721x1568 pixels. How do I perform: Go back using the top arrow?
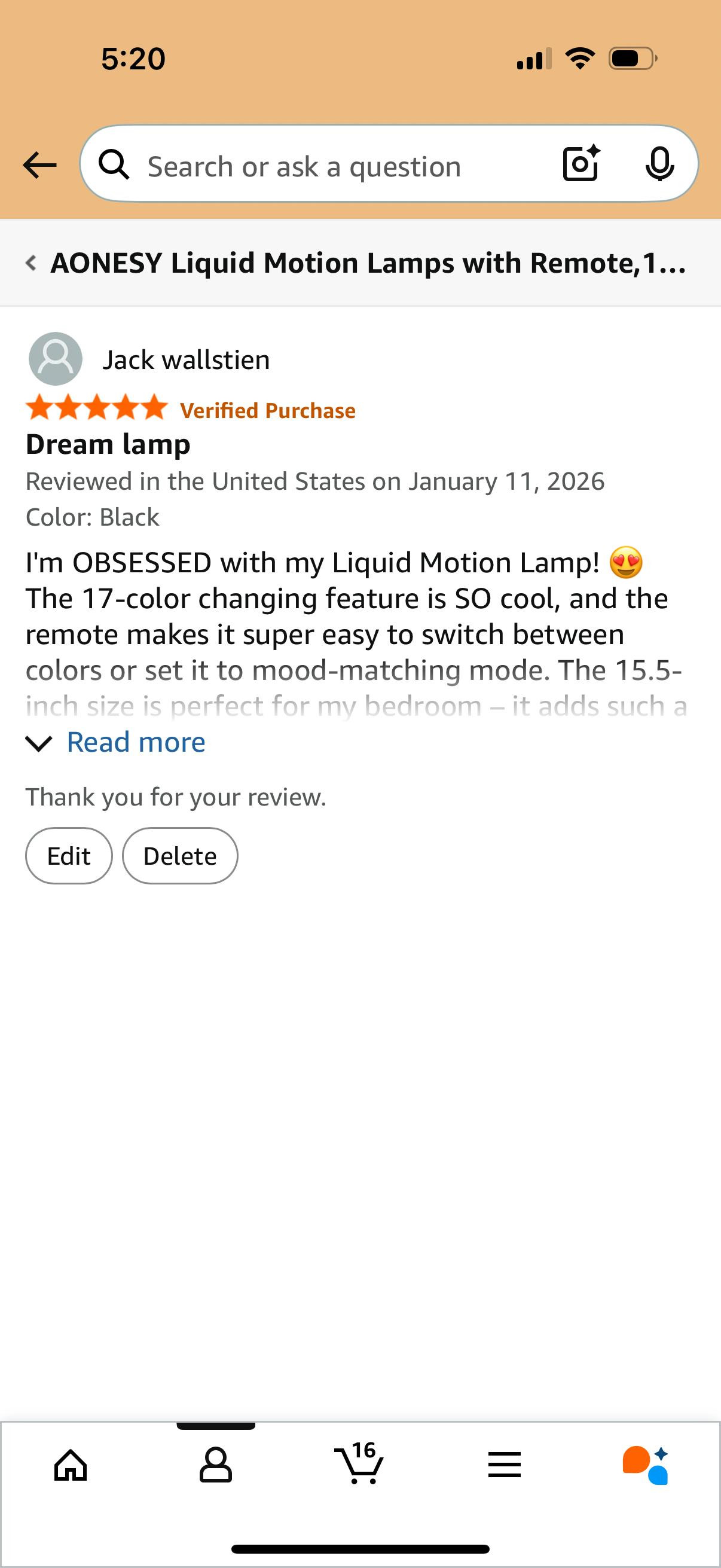coord(39,165)
